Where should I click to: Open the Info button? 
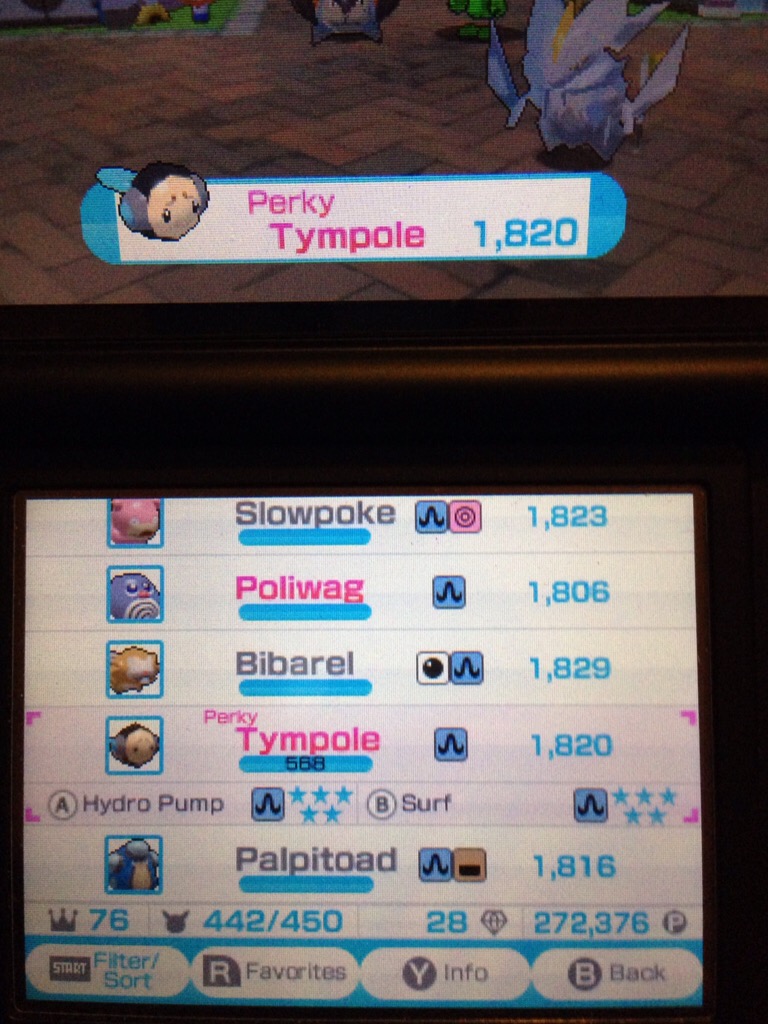click(x=444, y=972)
